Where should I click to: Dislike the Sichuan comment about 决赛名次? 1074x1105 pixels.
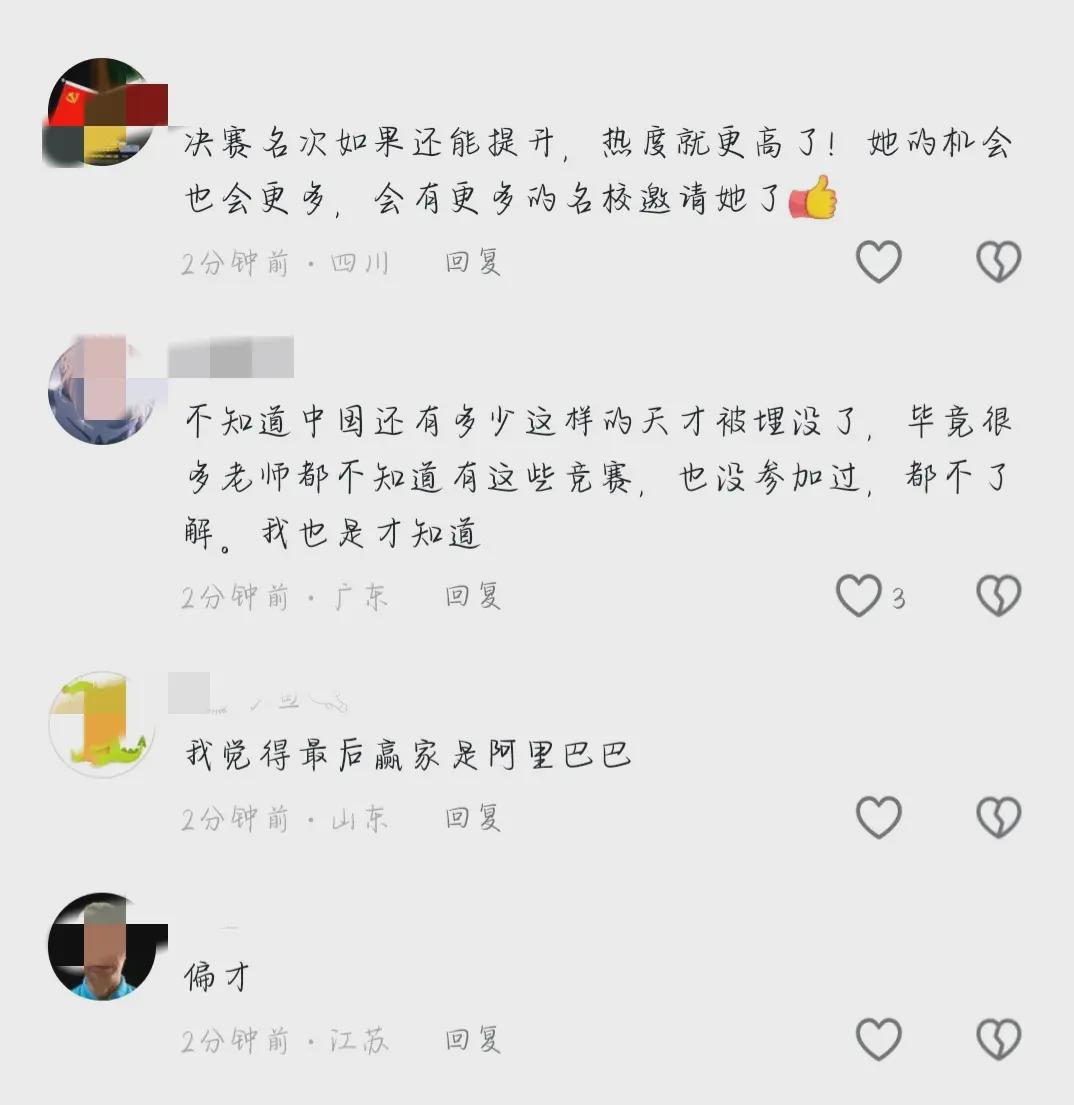coord(998,262)
